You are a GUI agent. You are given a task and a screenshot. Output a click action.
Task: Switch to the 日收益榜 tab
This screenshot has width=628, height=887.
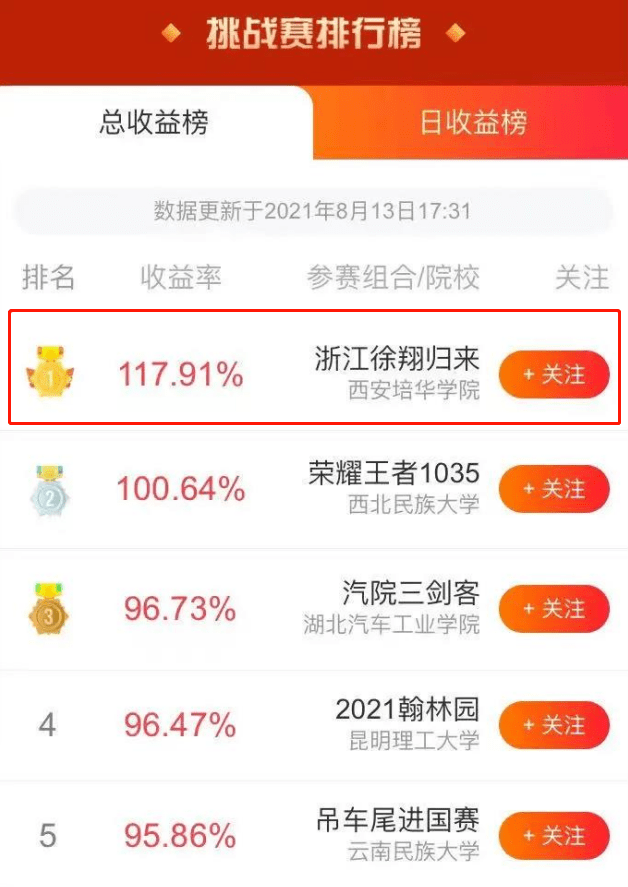click(472, 123)
